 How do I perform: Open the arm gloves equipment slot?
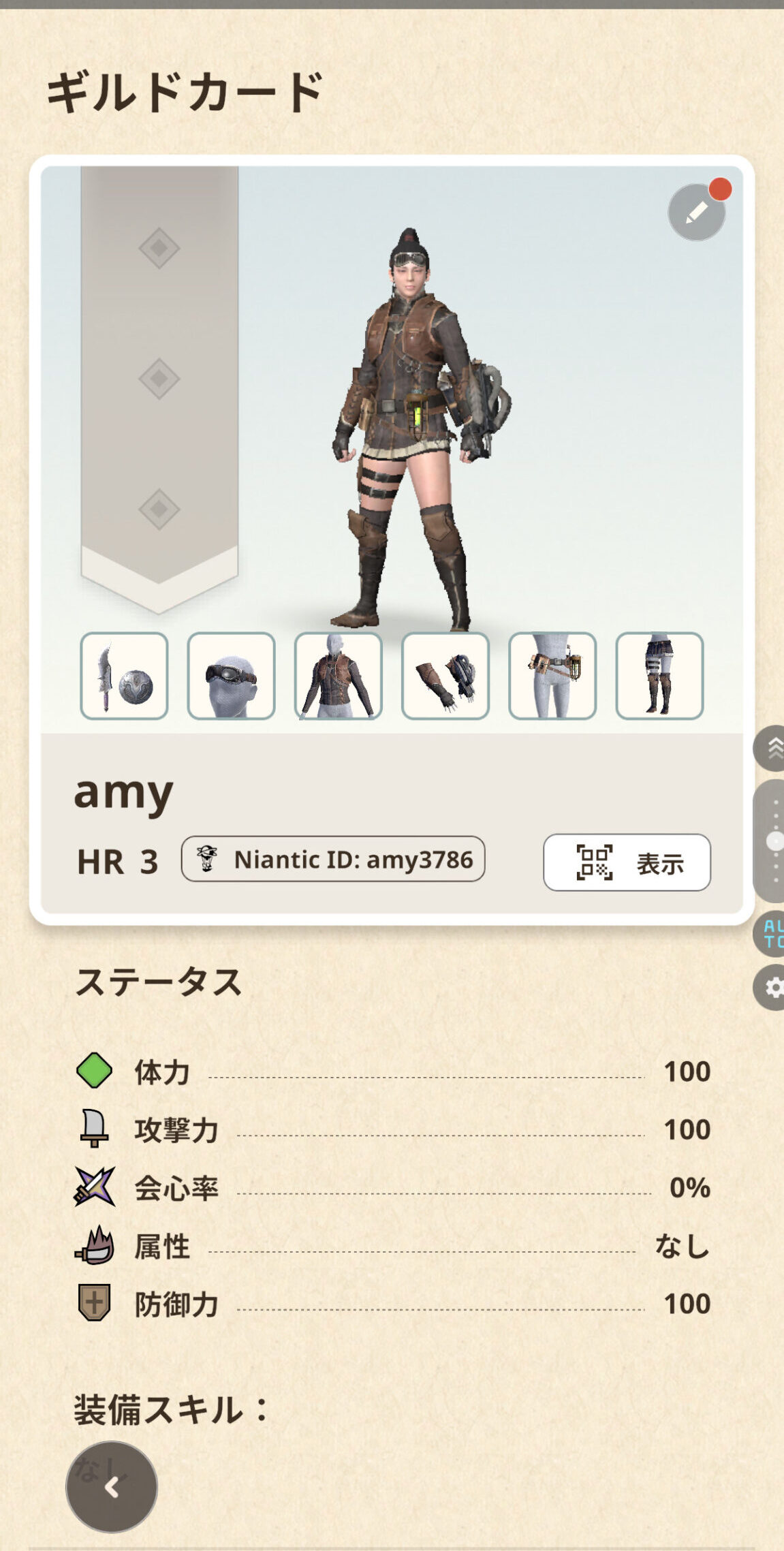[445, 676]
